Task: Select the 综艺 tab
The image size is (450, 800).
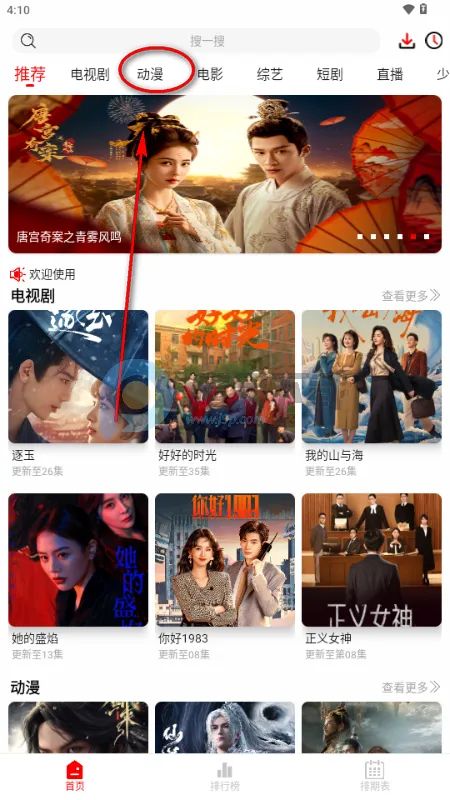Action: pos(269,74)
